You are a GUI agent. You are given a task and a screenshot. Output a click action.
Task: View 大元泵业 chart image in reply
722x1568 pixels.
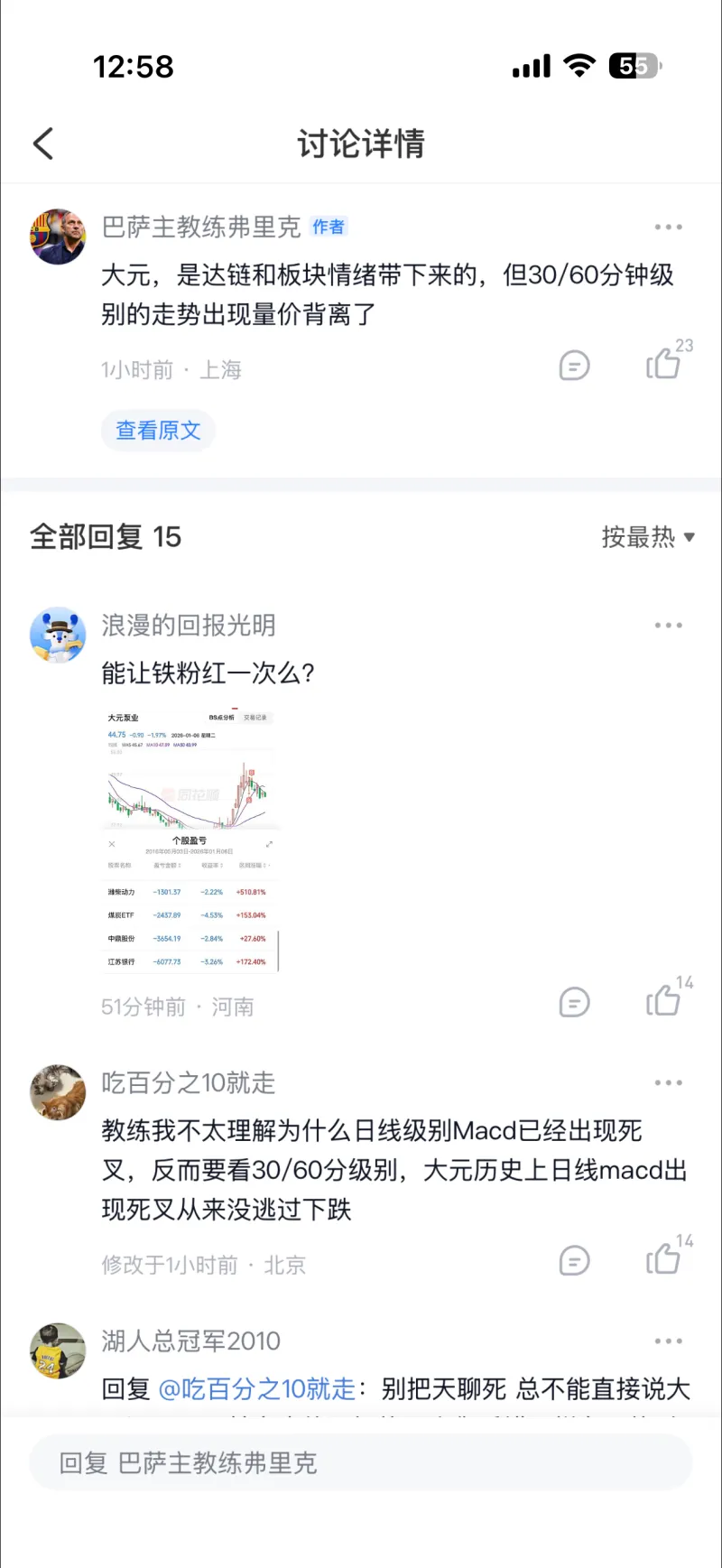tap(190, 840)
